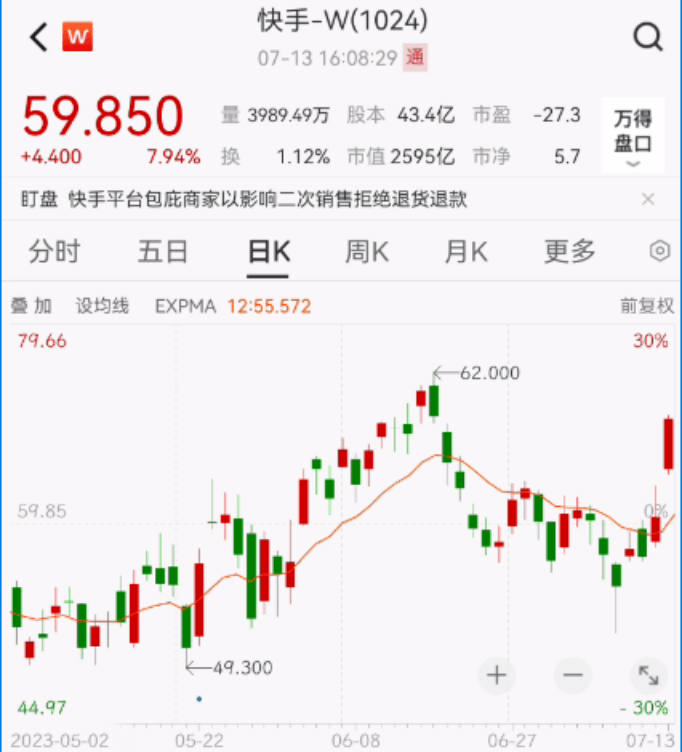Select the 日K chart tab
The height and width of the screenshot is (752, 682).
coord(268,252)
